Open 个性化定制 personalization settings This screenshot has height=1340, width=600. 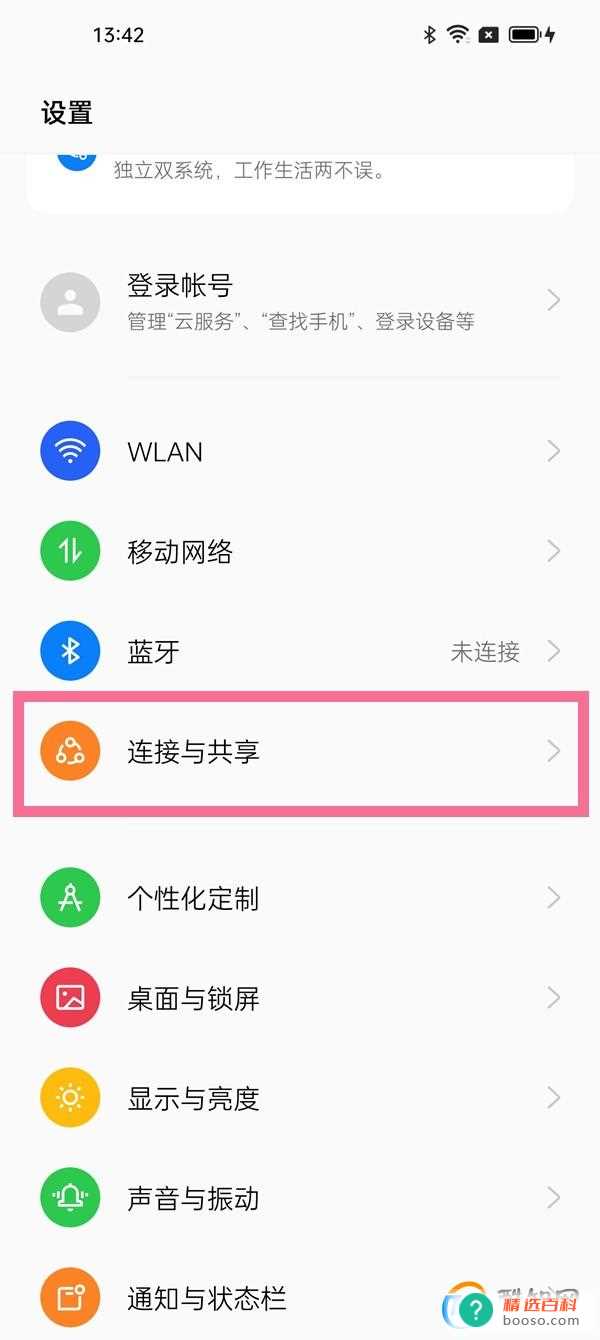pos(300,898)
